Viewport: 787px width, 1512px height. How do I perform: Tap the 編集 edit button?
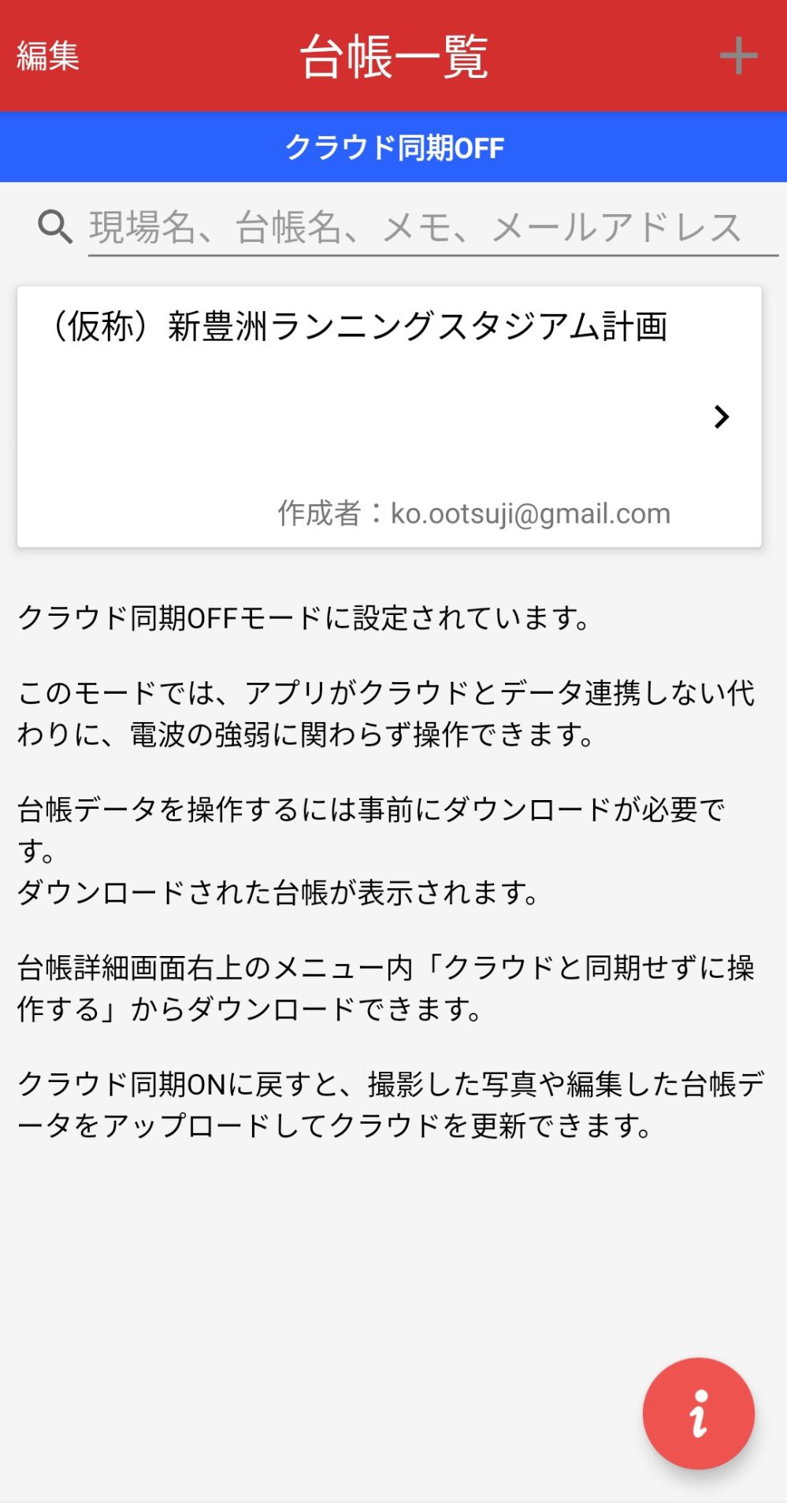click(48, 57)
